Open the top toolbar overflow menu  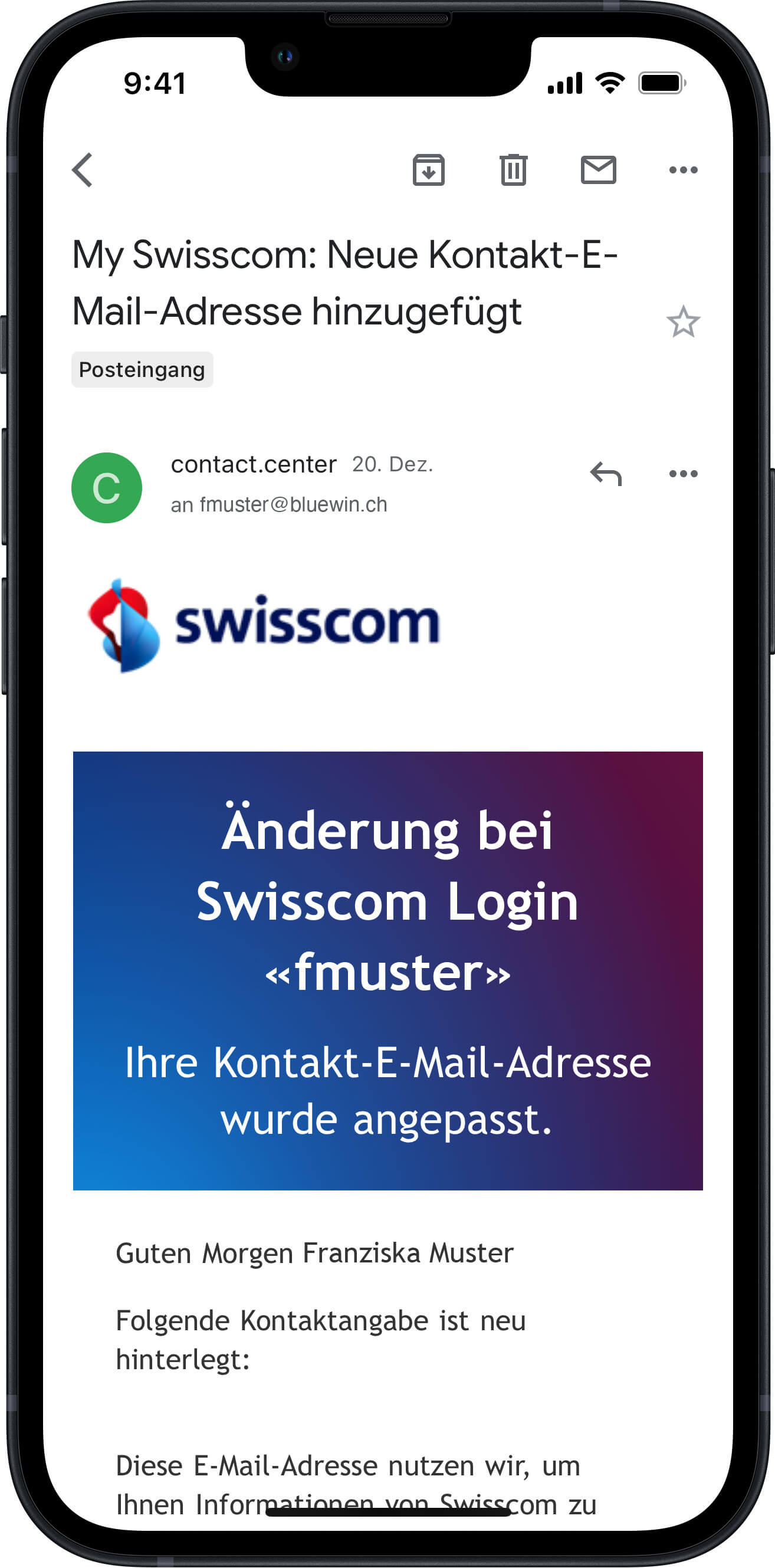tap(683, 170)
